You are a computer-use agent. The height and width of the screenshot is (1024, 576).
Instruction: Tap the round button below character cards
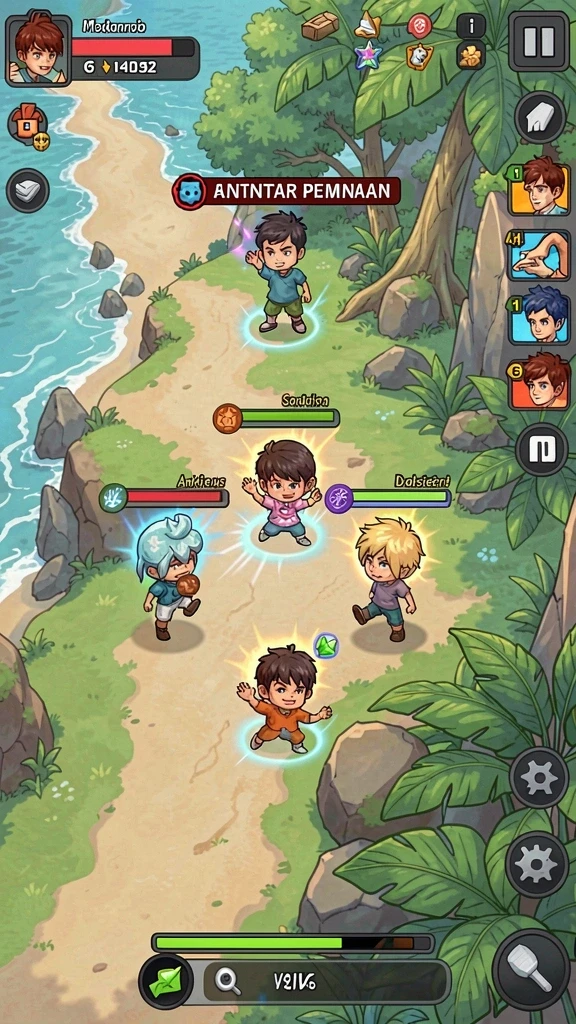541,449
